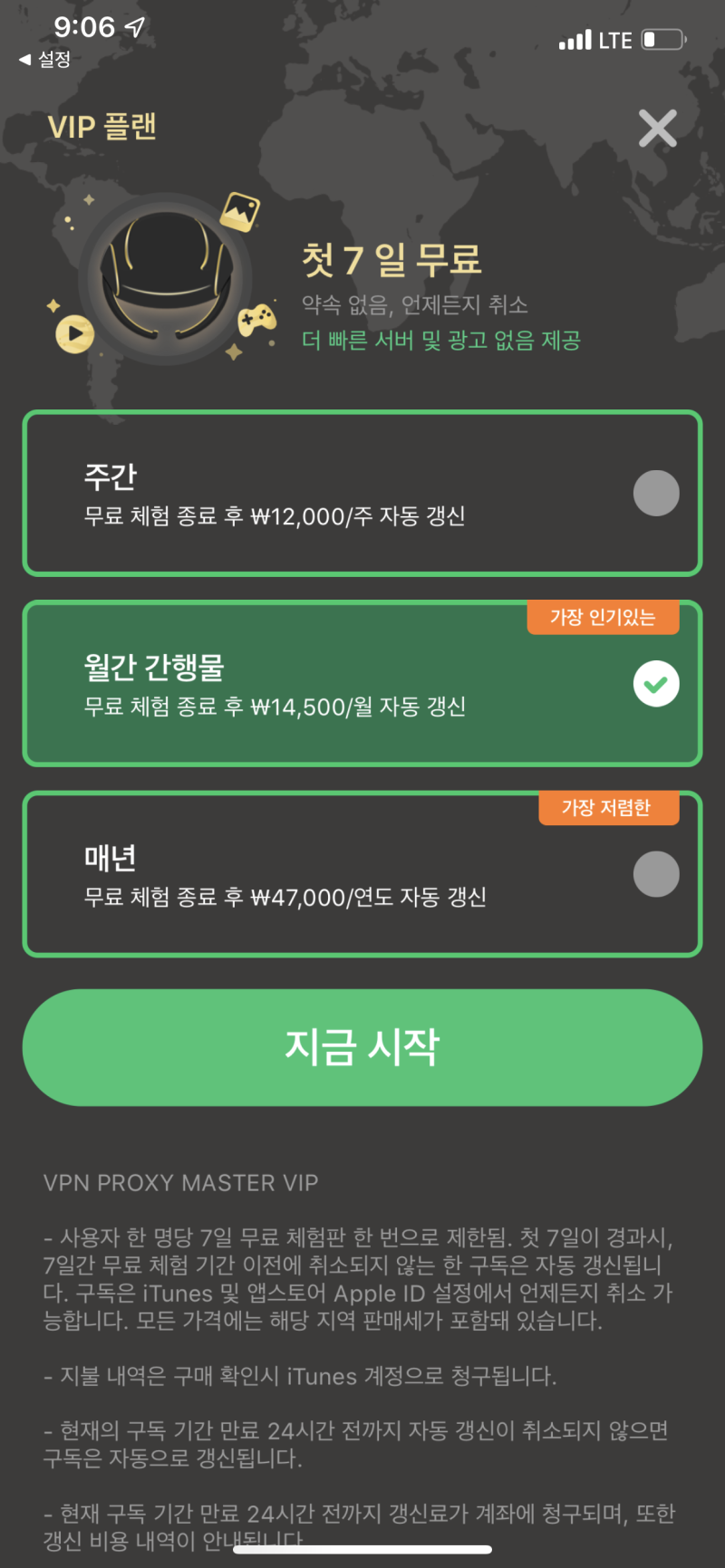The image size is (725, 1568).
Task: Select the weekly ₩12,000 plan
Action: (x=362, y=494)
